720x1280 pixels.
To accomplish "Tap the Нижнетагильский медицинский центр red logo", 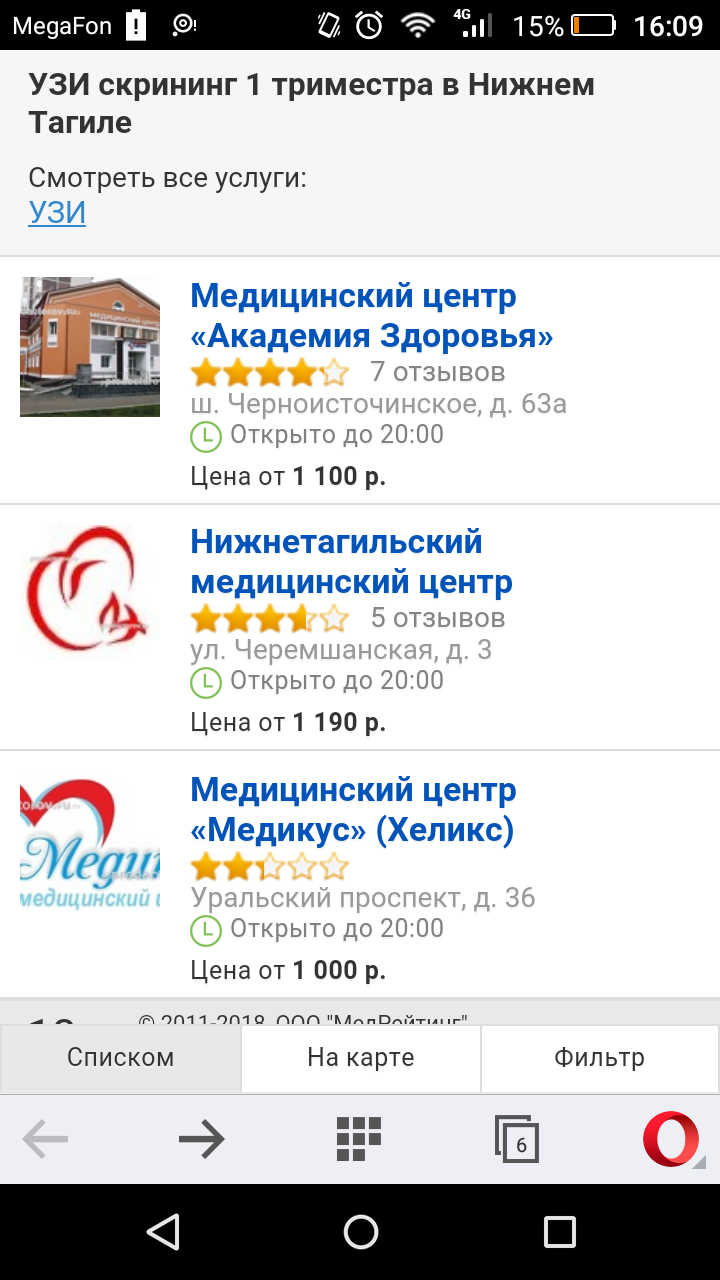I will point(90,590).
